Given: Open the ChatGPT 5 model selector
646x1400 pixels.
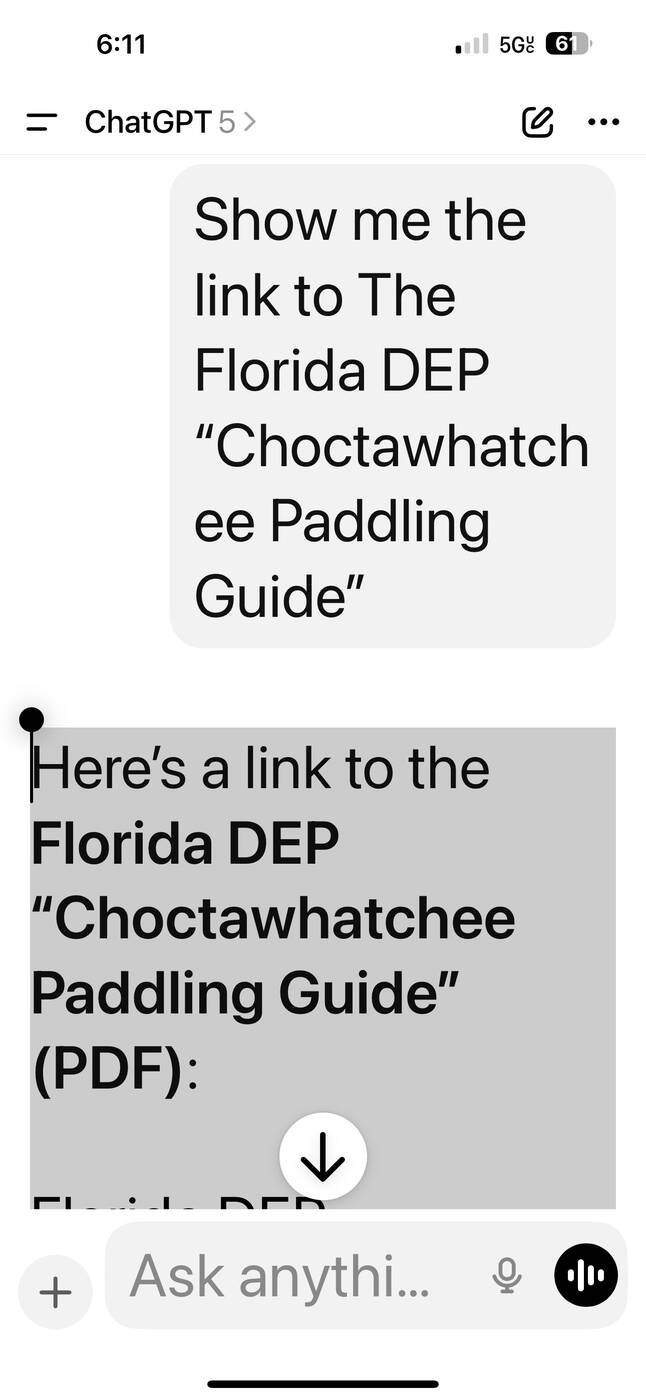Looking at the screenshot, I should click(x=170, y=122).
